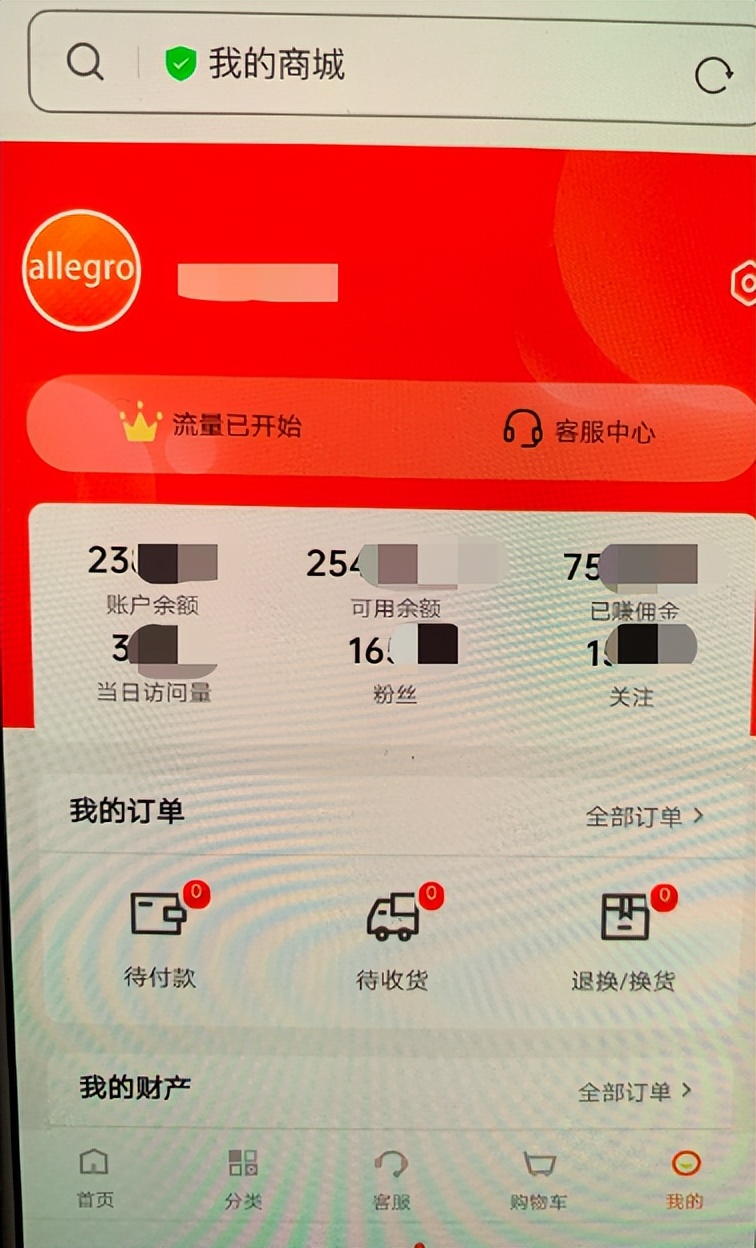Image resolution: width=756 pixels, height=1248 pixels.
Task: Tap the magnifier search icon
Action: pos(86,62)
